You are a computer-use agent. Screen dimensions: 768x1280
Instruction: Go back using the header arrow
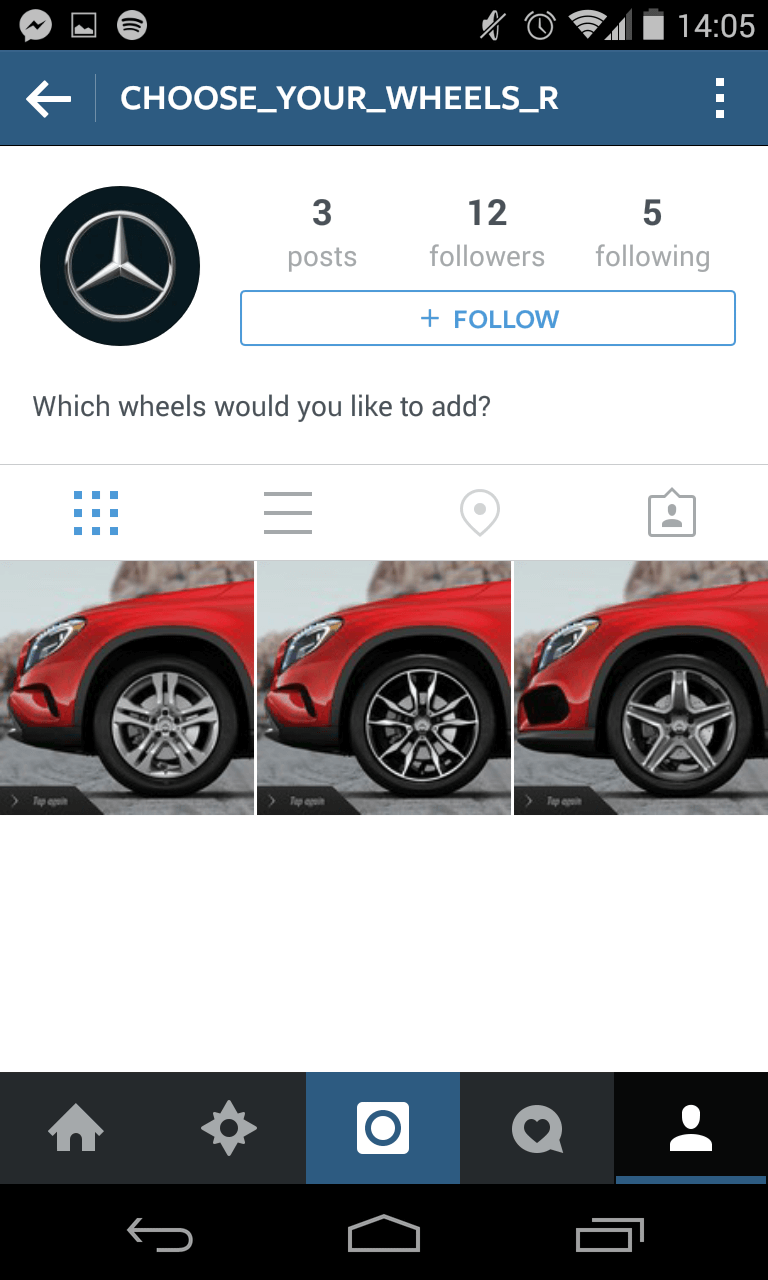click(x=48, y=99)
